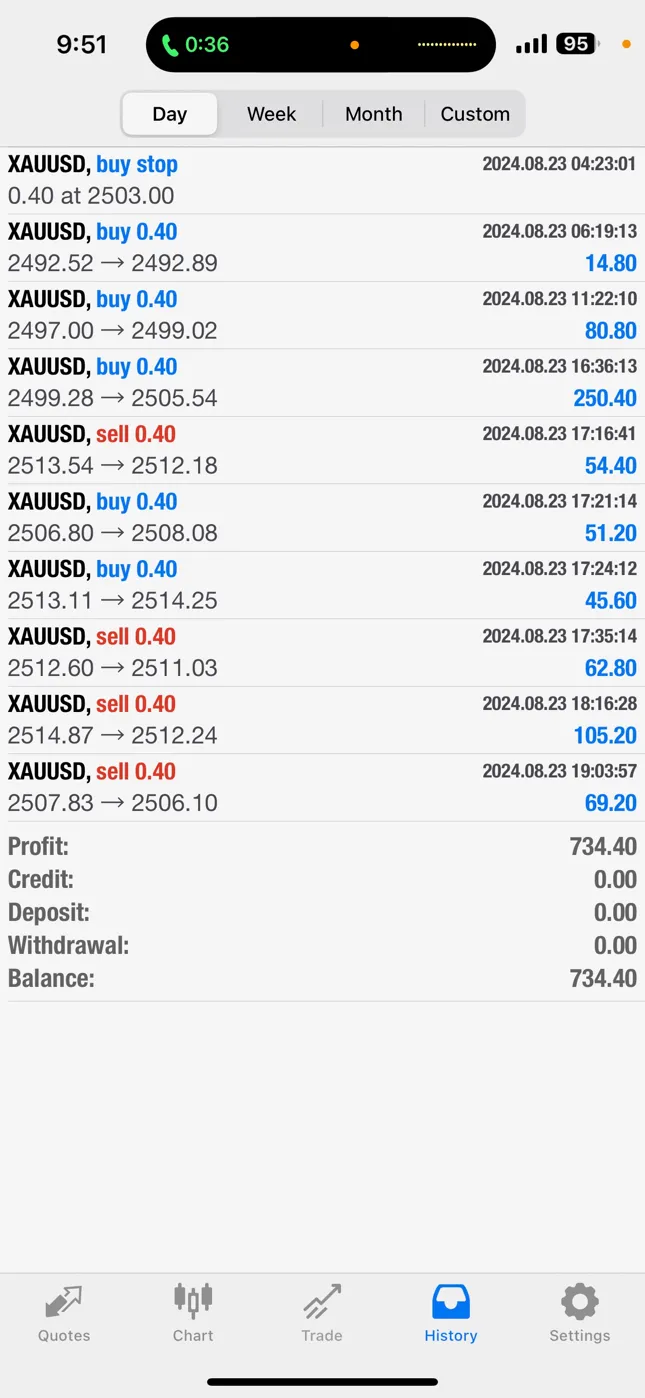Expand the sell trade with 105.20 profit
Viewport: 645px width, 1398px height.
(x=322, y=720)
